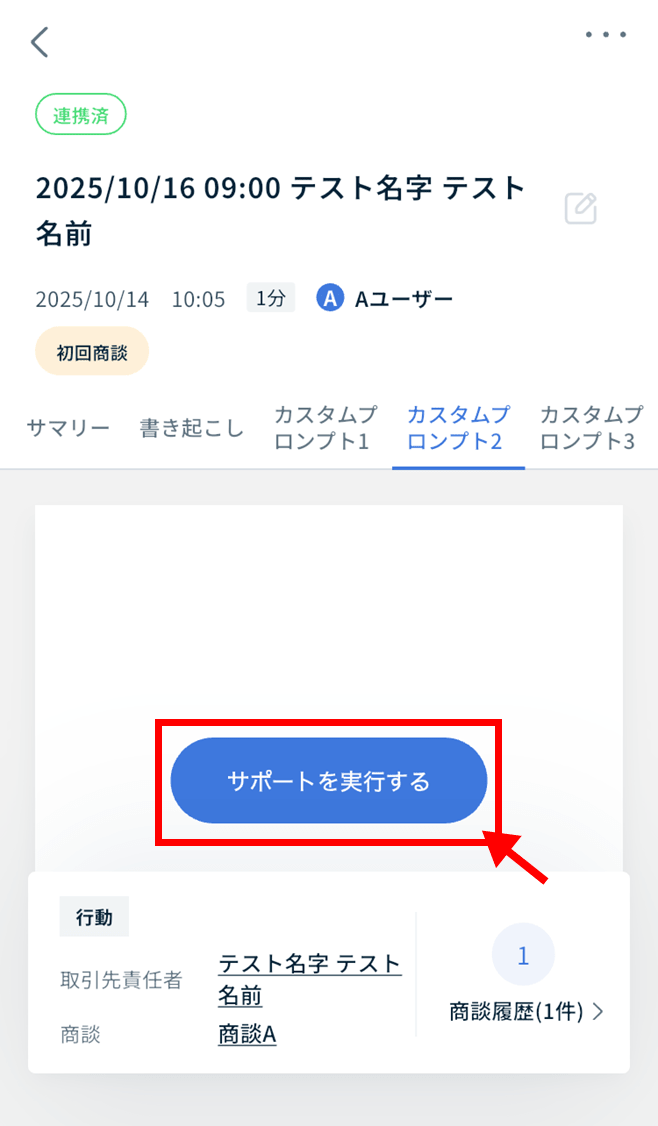Switch to the サマリー tab
The image size is (658, 1126).
[x=68, y=428]
